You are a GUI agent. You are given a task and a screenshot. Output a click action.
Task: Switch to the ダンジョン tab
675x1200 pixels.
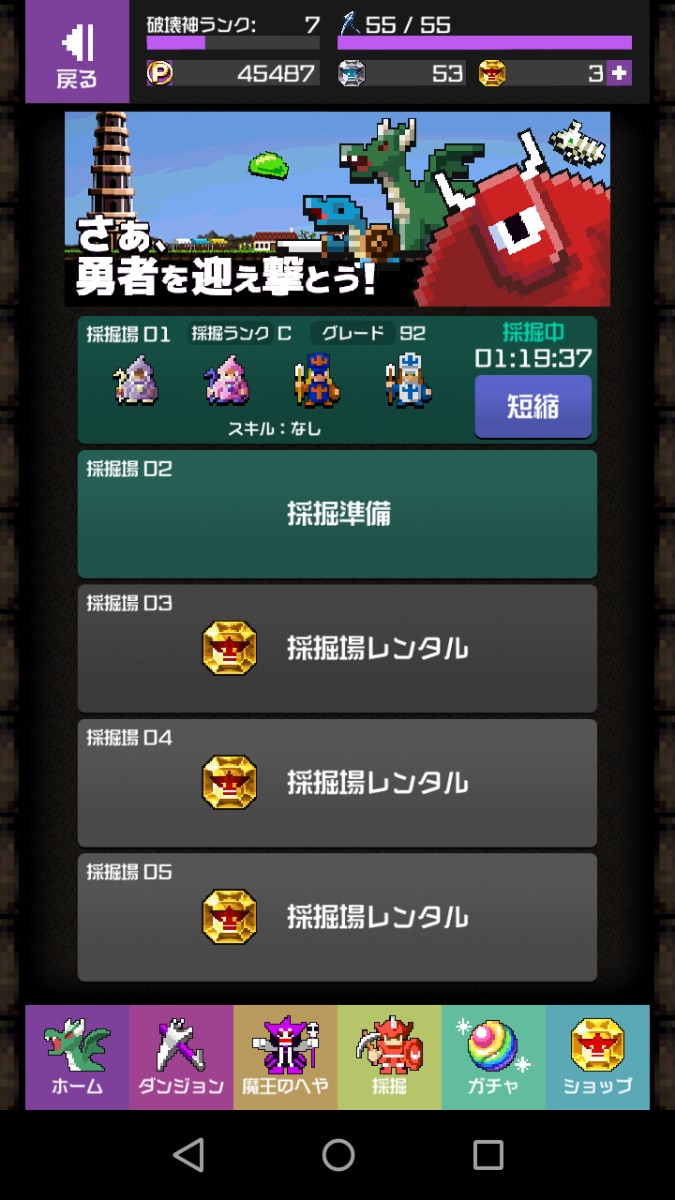(x=181, y=1057)
